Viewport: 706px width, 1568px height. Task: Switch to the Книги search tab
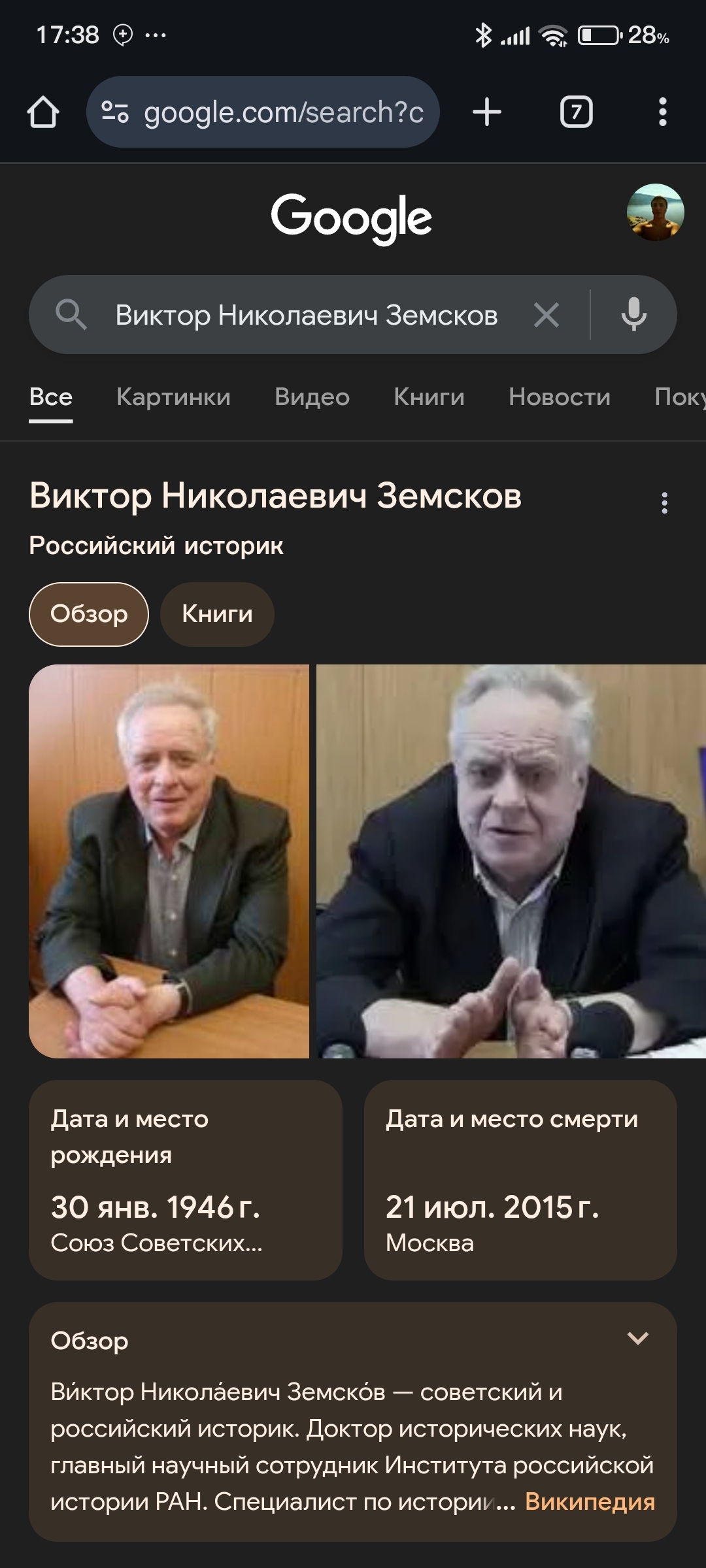pos(429,397)
